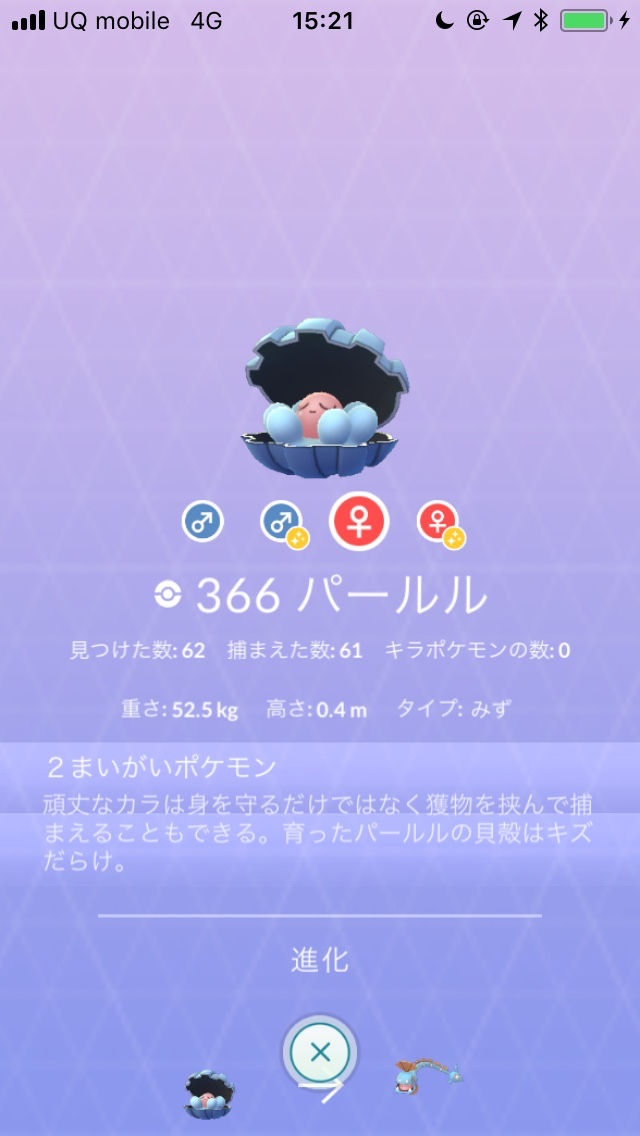The width and height of the screenshot is (640, 1136).
Task: Select the shiny male form icon
Action: pyautogui.click(x=282, y=522)
